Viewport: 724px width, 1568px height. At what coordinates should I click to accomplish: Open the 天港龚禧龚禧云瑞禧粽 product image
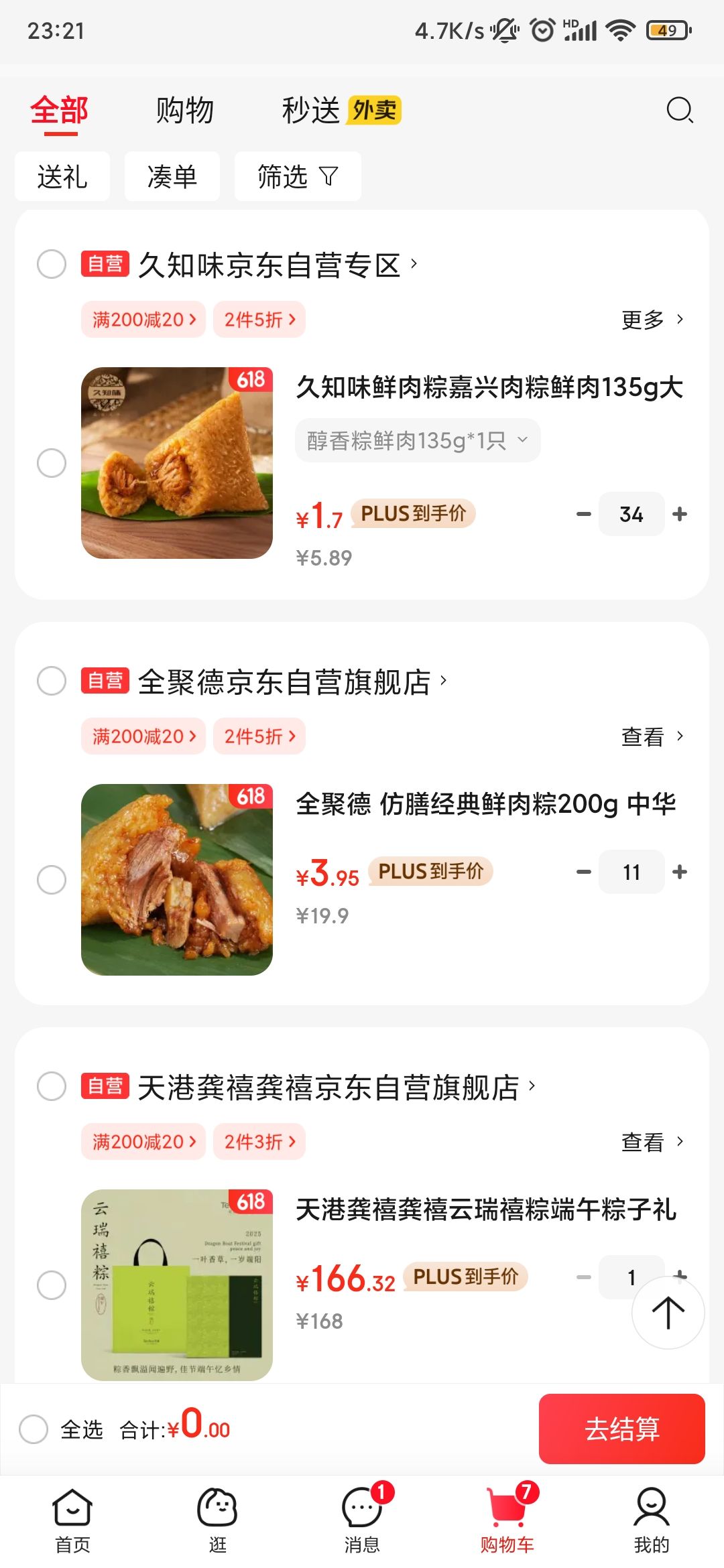177,1285
